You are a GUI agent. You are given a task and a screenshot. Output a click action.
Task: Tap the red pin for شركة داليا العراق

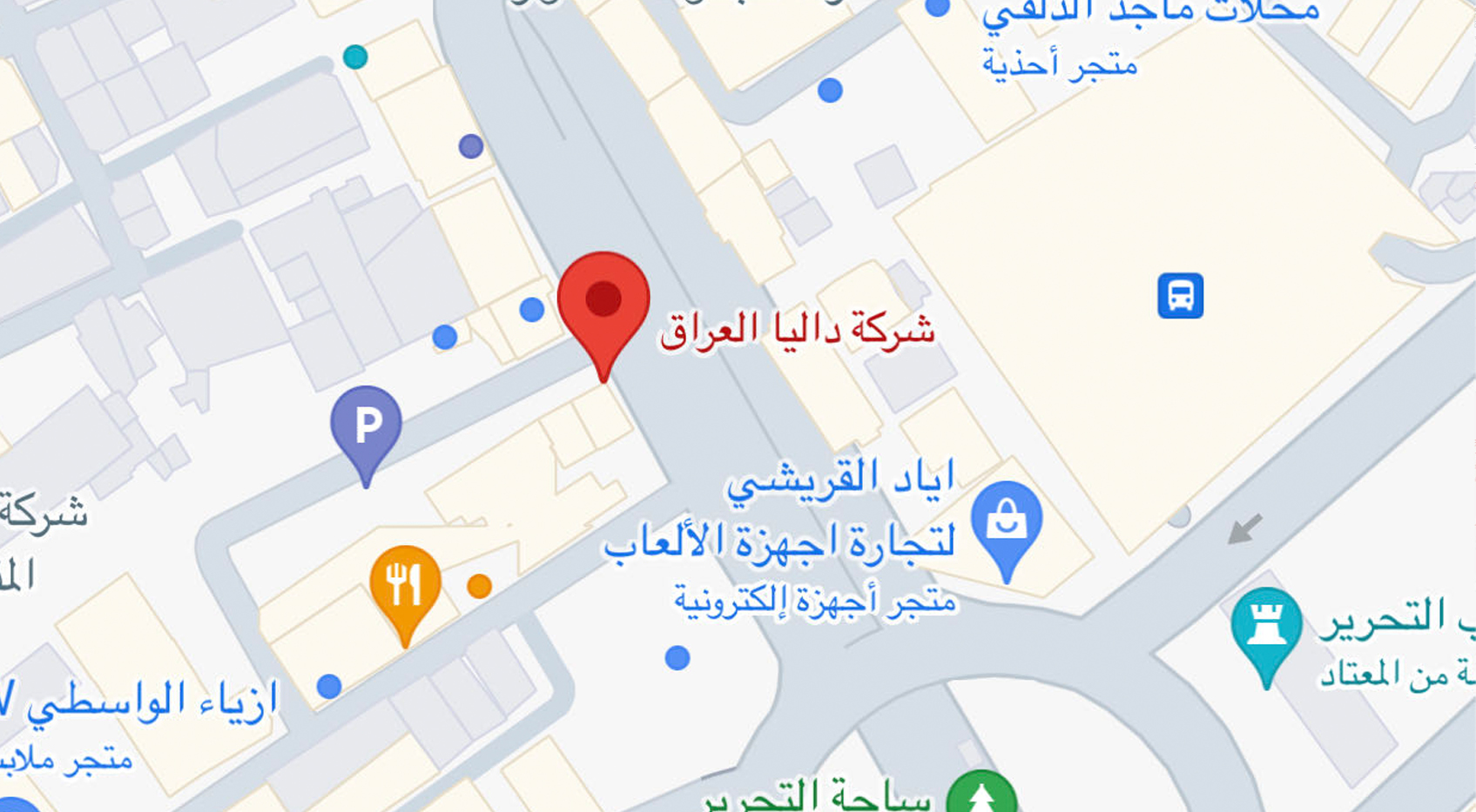(x=603, y=301)
